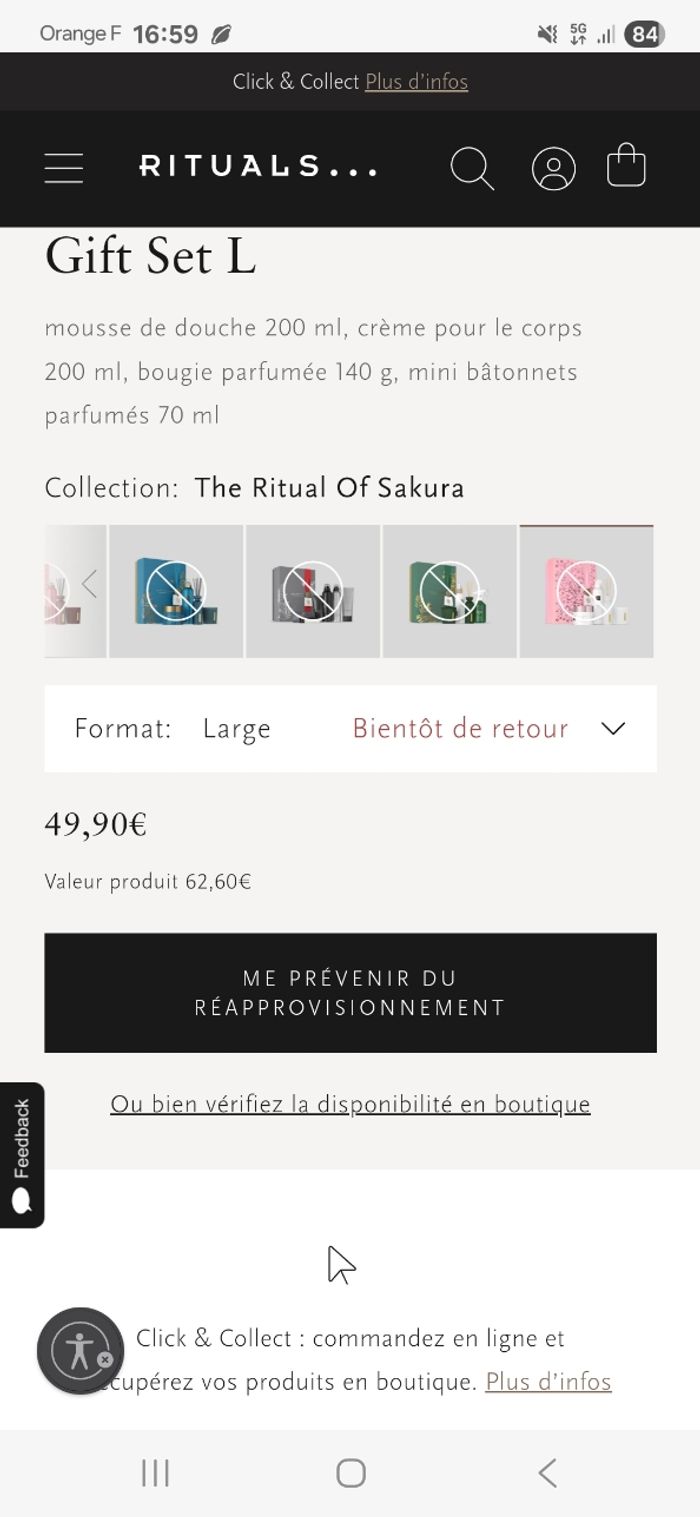This screenshot has width=700, height=1517.
Task: Show previous collection thumbnails with left arrow
Action: pyautogui.click(x=90, y=584)
